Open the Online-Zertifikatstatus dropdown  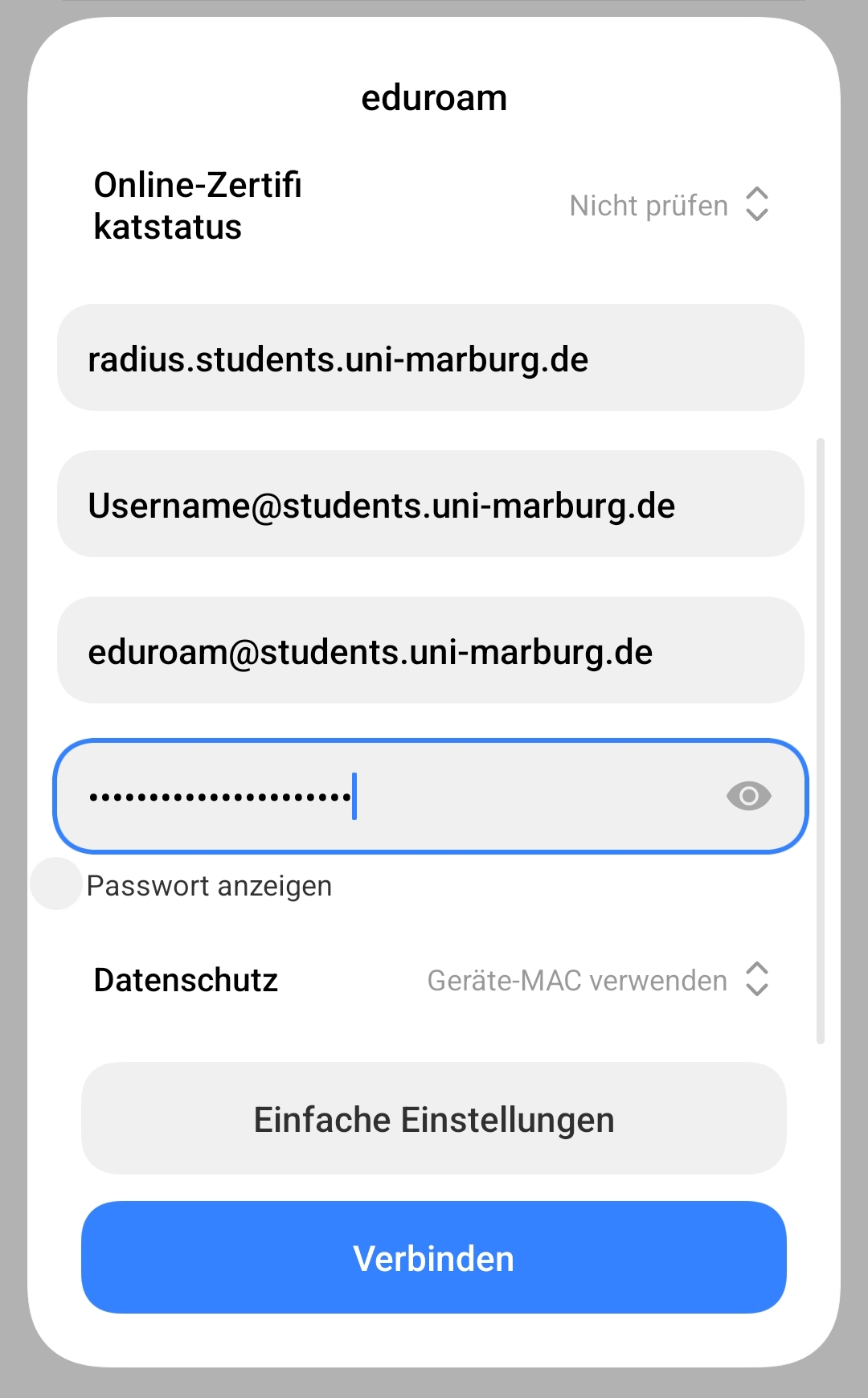(669, 205)
